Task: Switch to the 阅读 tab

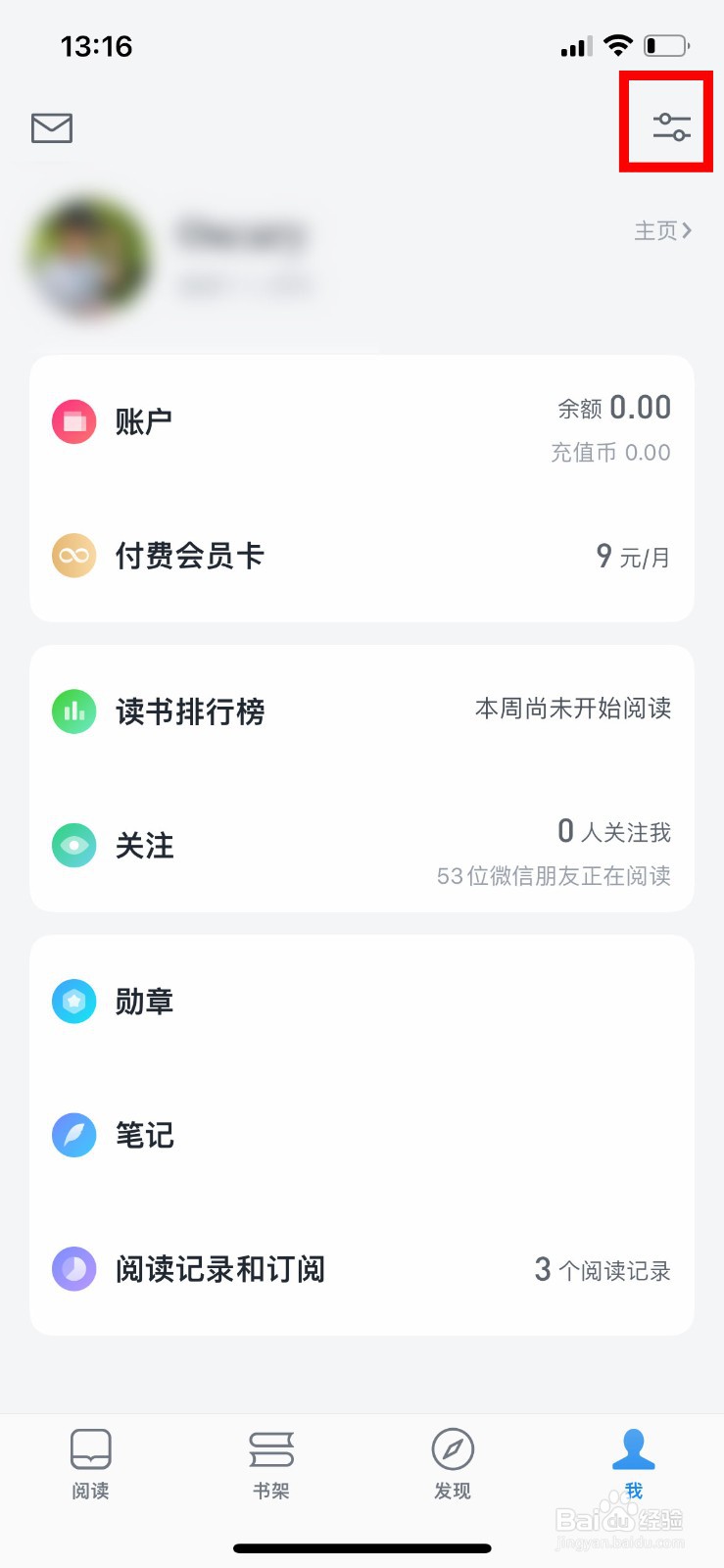Action: (x=90, y=1464)
